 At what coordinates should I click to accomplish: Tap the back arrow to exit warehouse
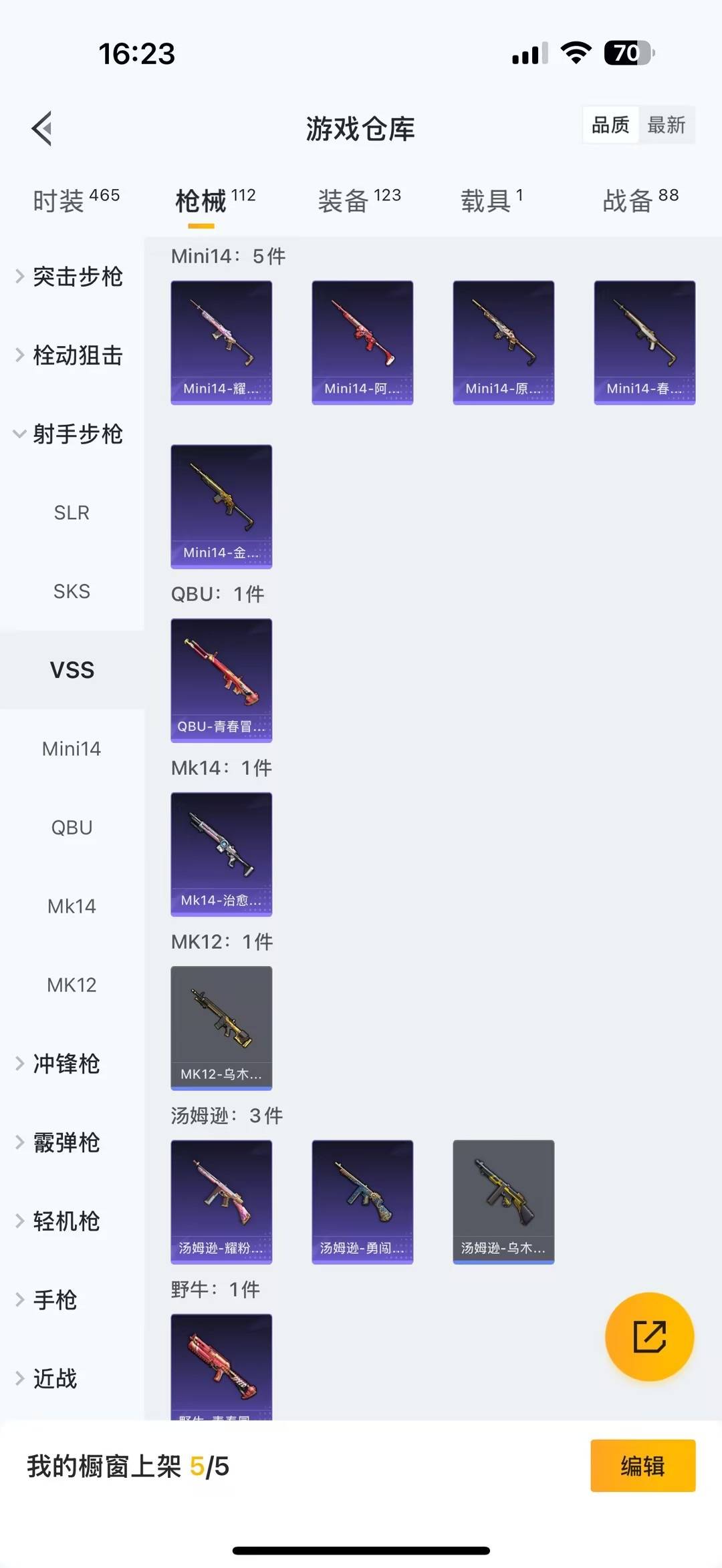click(x=42, y=128)
